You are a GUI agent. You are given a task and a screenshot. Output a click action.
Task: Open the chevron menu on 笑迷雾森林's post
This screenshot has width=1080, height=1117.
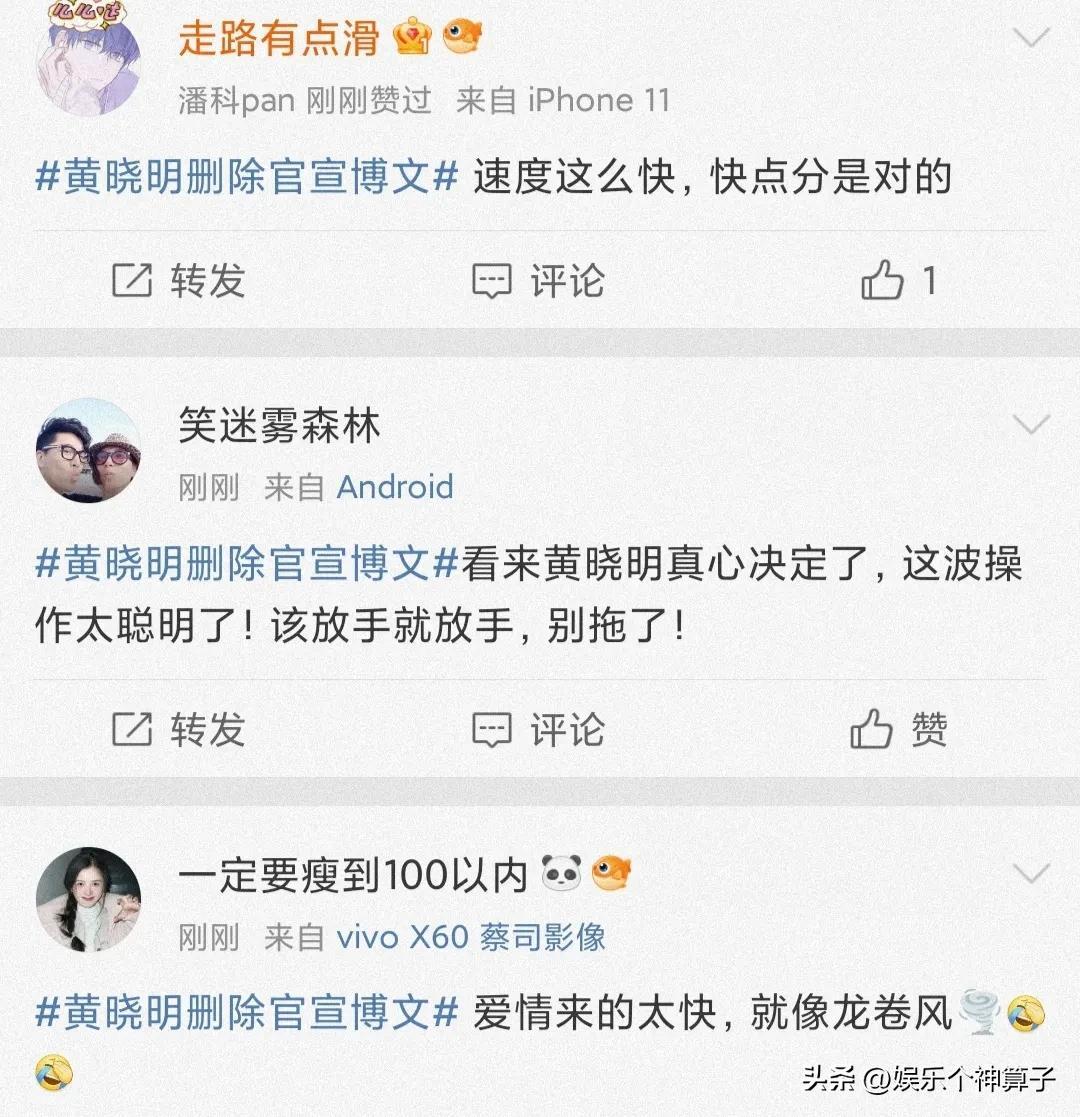coord(1030,425)
